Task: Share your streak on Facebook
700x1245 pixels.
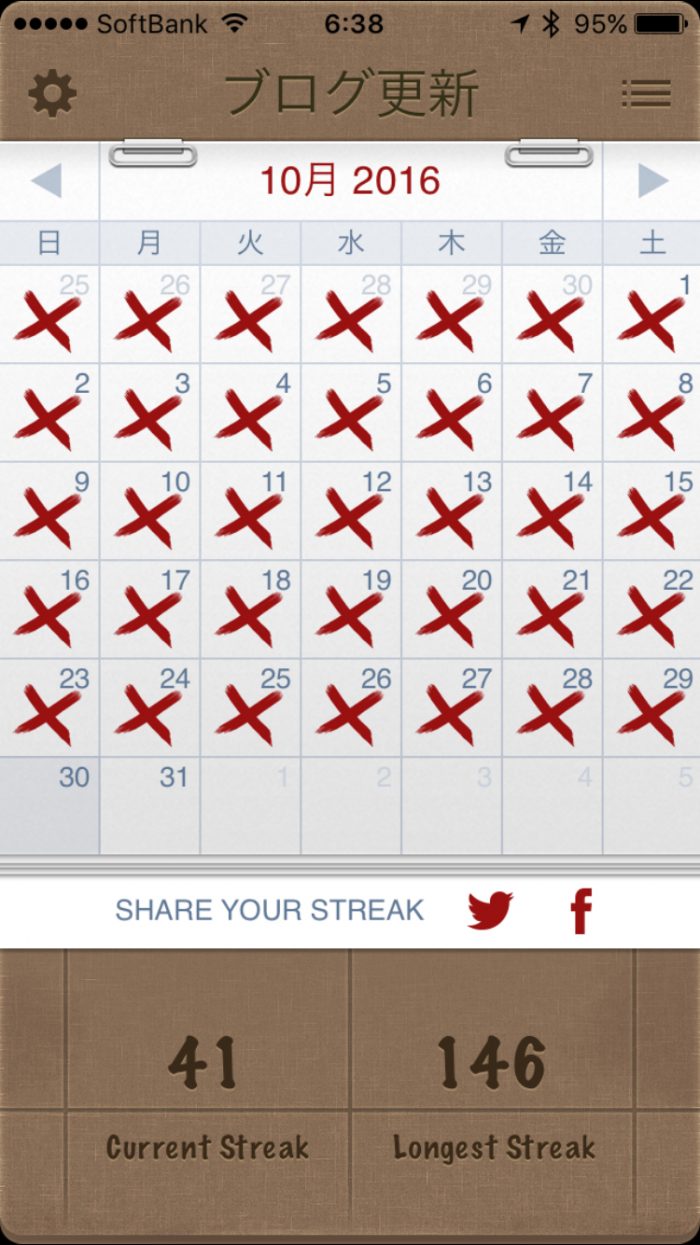Action: 581,910
